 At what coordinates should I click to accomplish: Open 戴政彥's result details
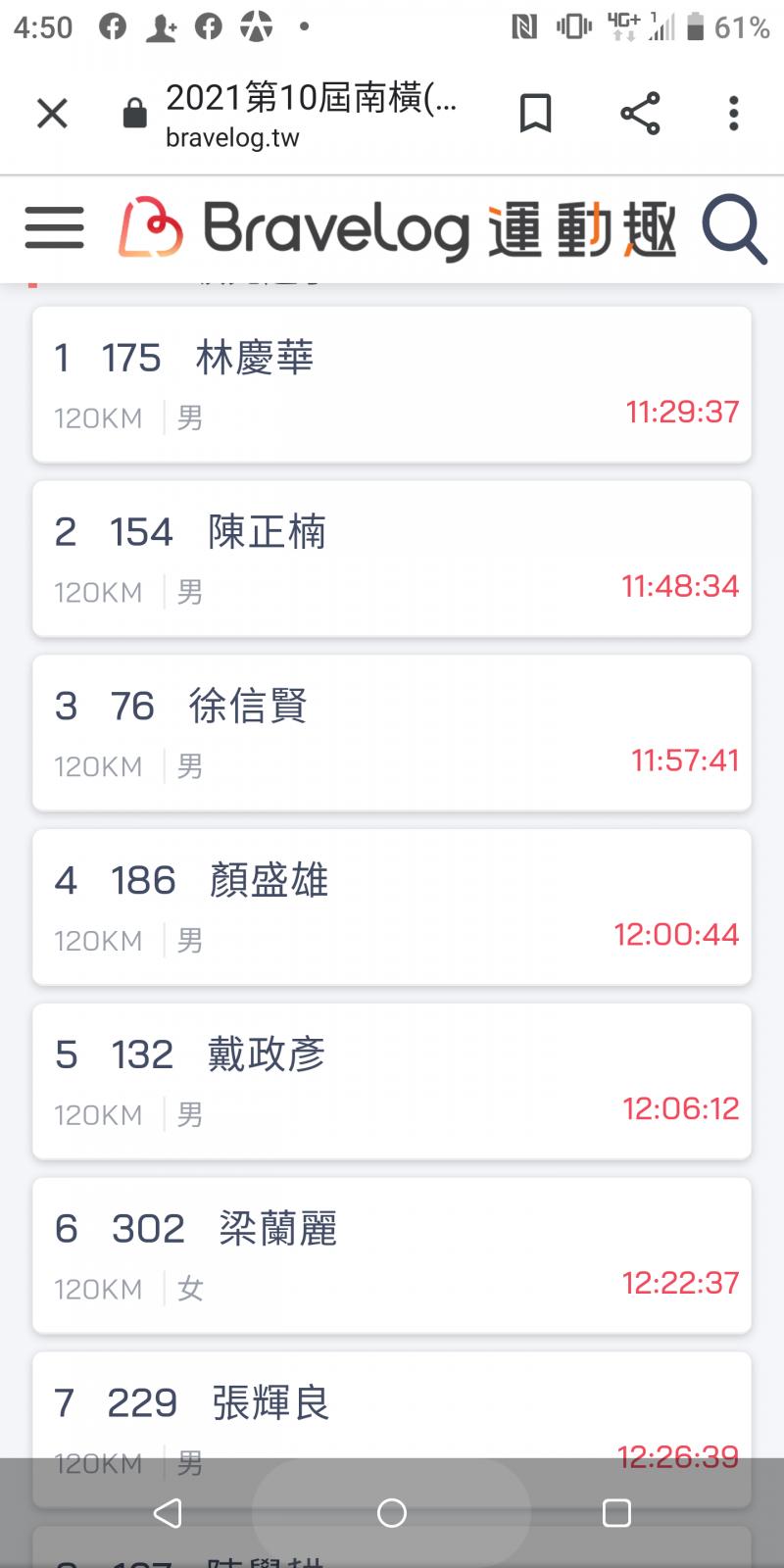(392, 1081)
